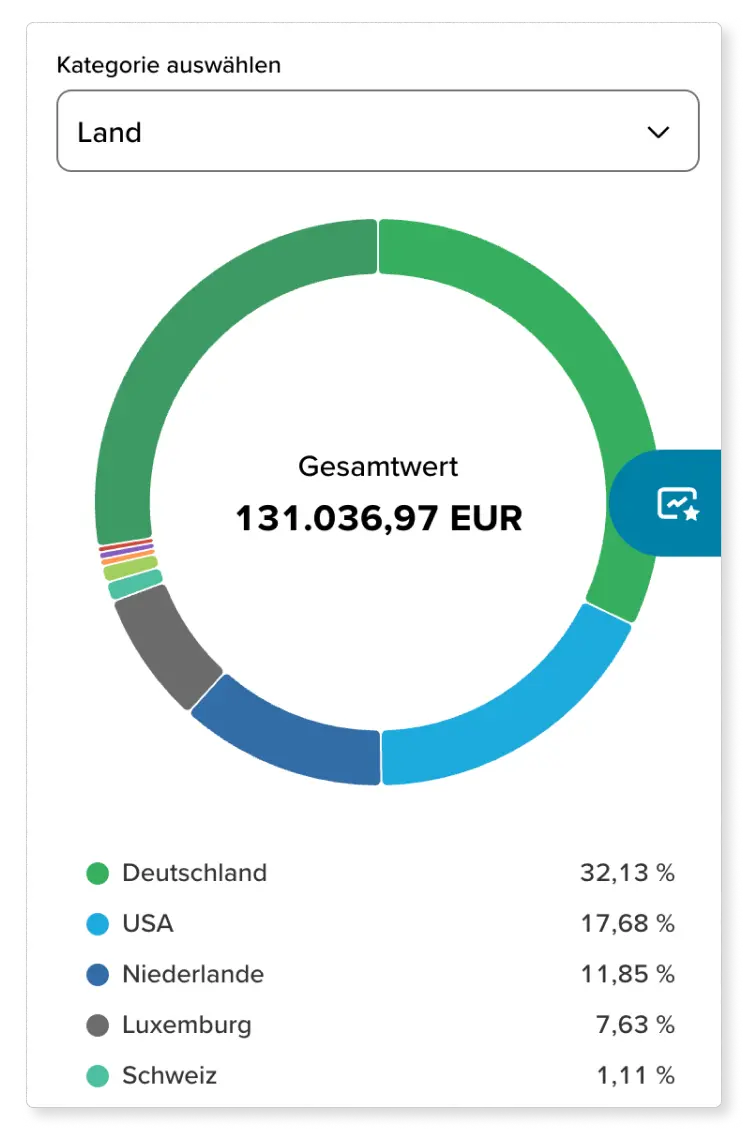
Task: Click the chevron arrow on the Land selector
Action: [658, 131]
